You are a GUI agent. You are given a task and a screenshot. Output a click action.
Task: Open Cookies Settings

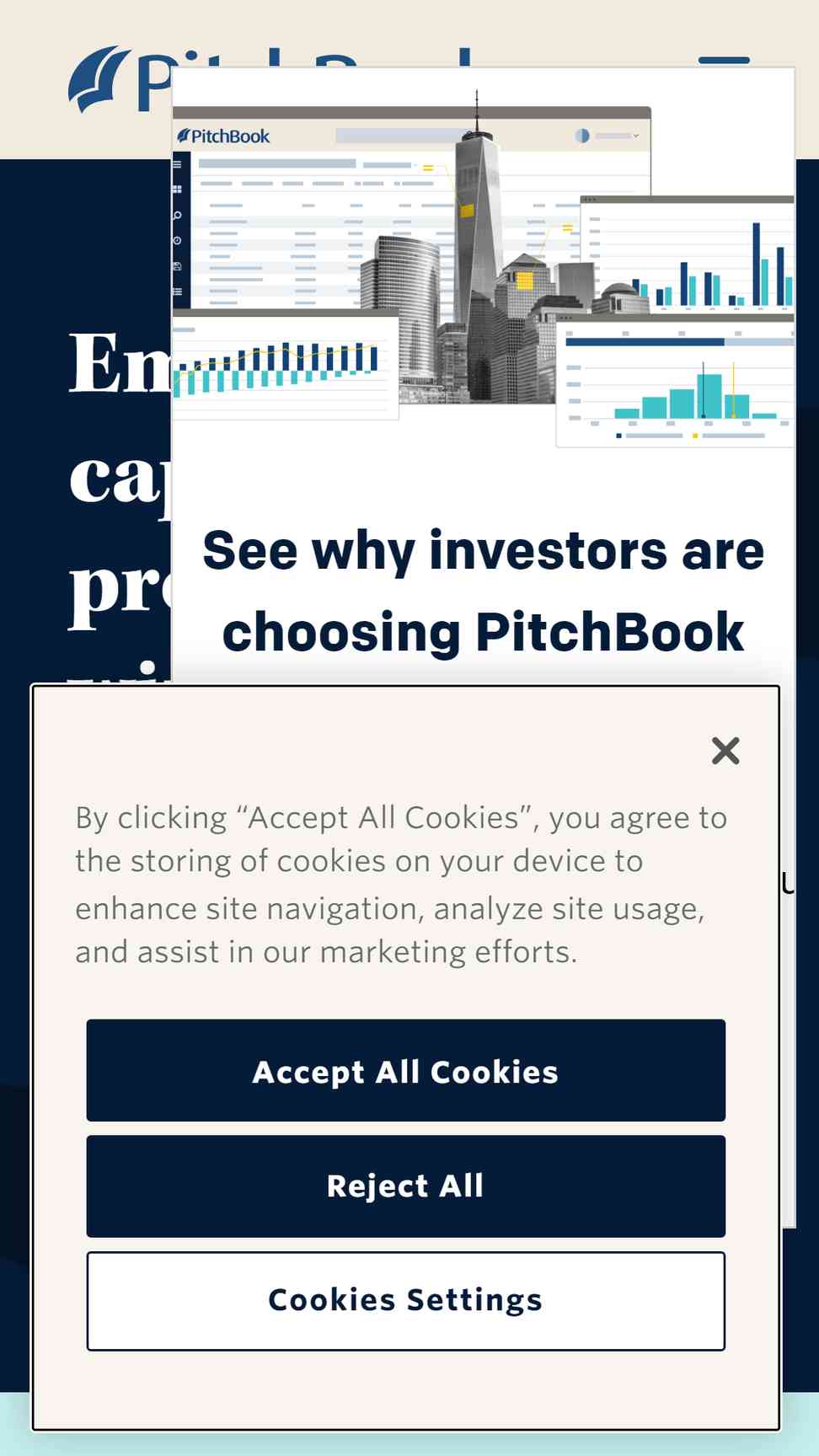pyautogui.click(x=405, y=1300)
